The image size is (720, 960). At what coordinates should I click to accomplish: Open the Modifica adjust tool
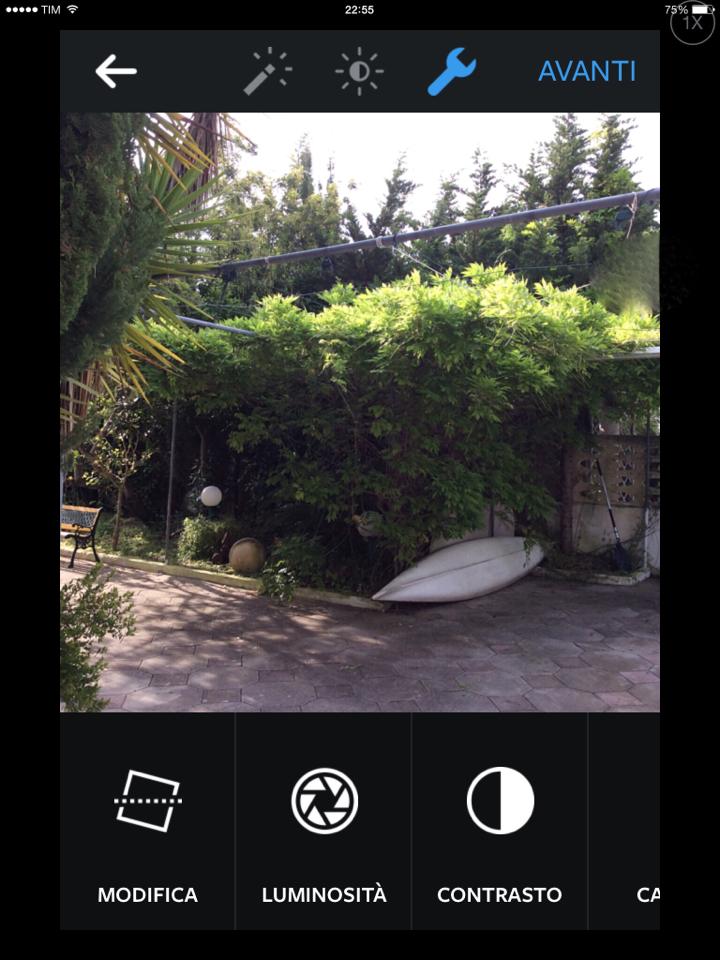[148, 822]
